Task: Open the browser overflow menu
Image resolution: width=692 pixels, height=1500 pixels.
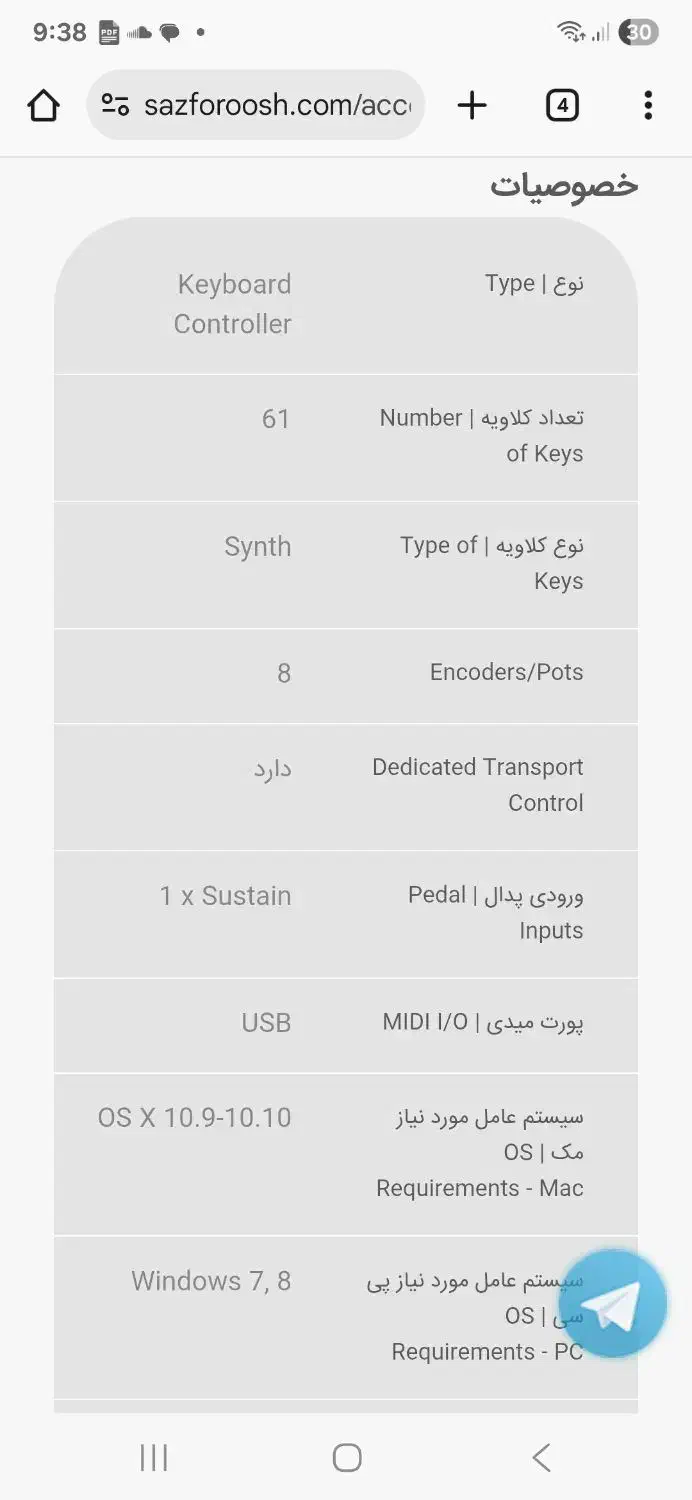Action: click(648, 105)
